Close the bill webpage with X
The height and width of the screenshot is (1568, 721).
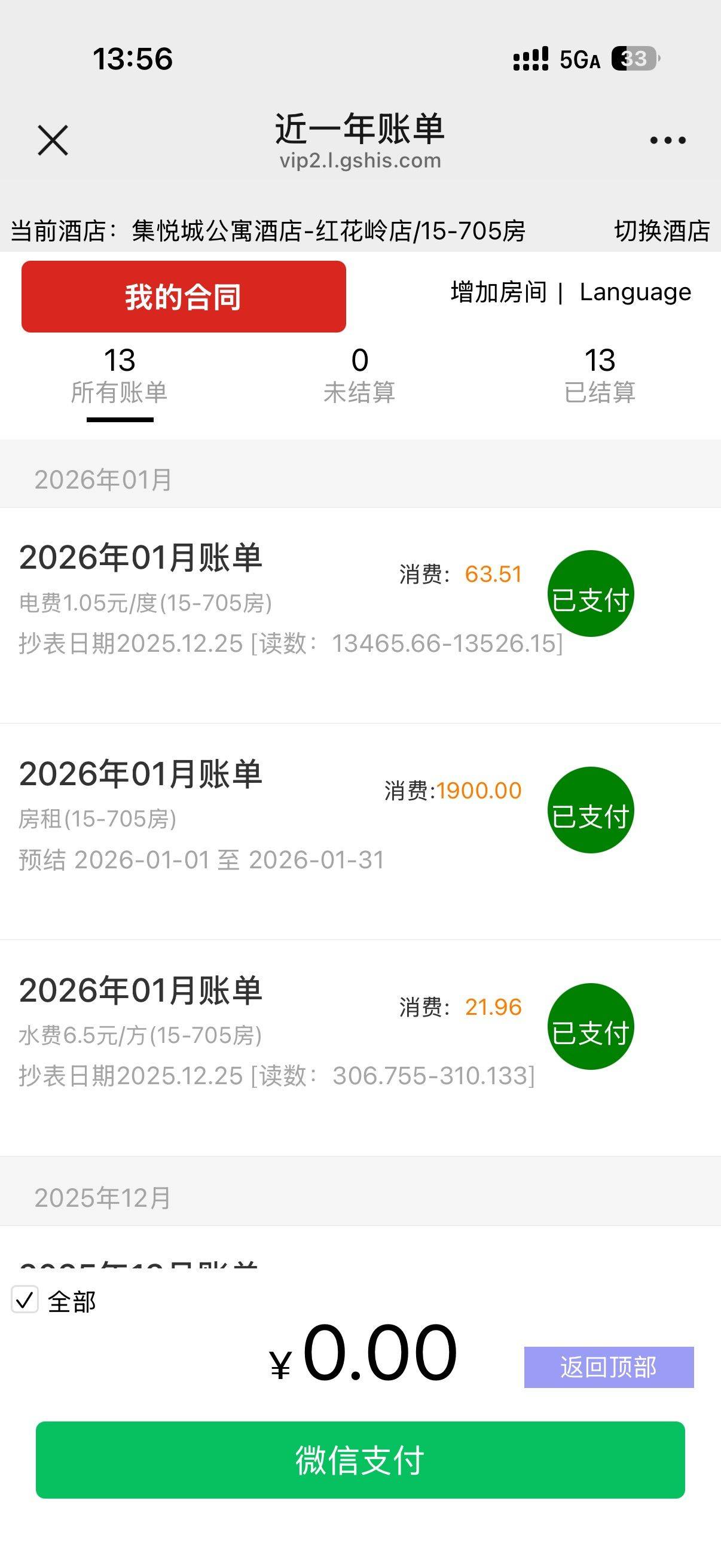coord(53,141)
